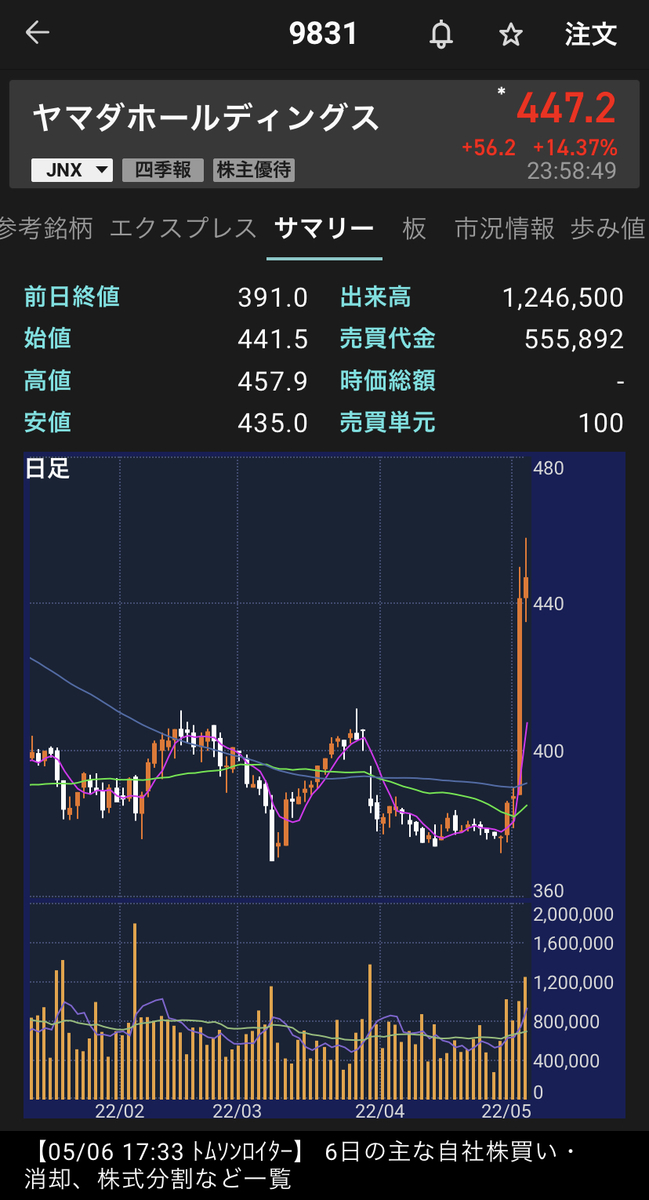
Task: Add stock 9831 to favorites star
Action: click(511, 35)
